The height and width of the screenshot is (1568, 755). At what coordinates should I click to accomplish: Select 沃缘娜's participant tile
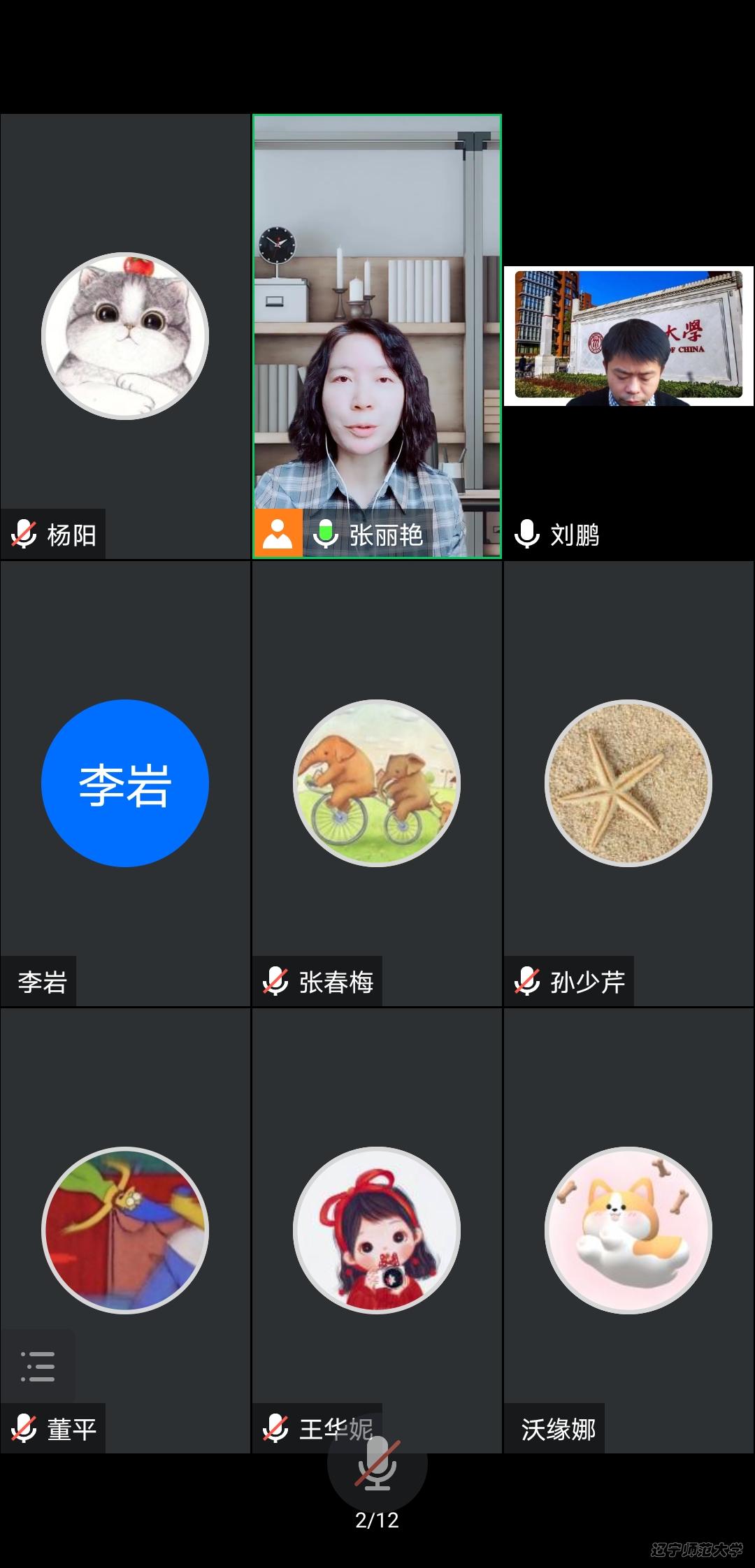coord(628,1231)
